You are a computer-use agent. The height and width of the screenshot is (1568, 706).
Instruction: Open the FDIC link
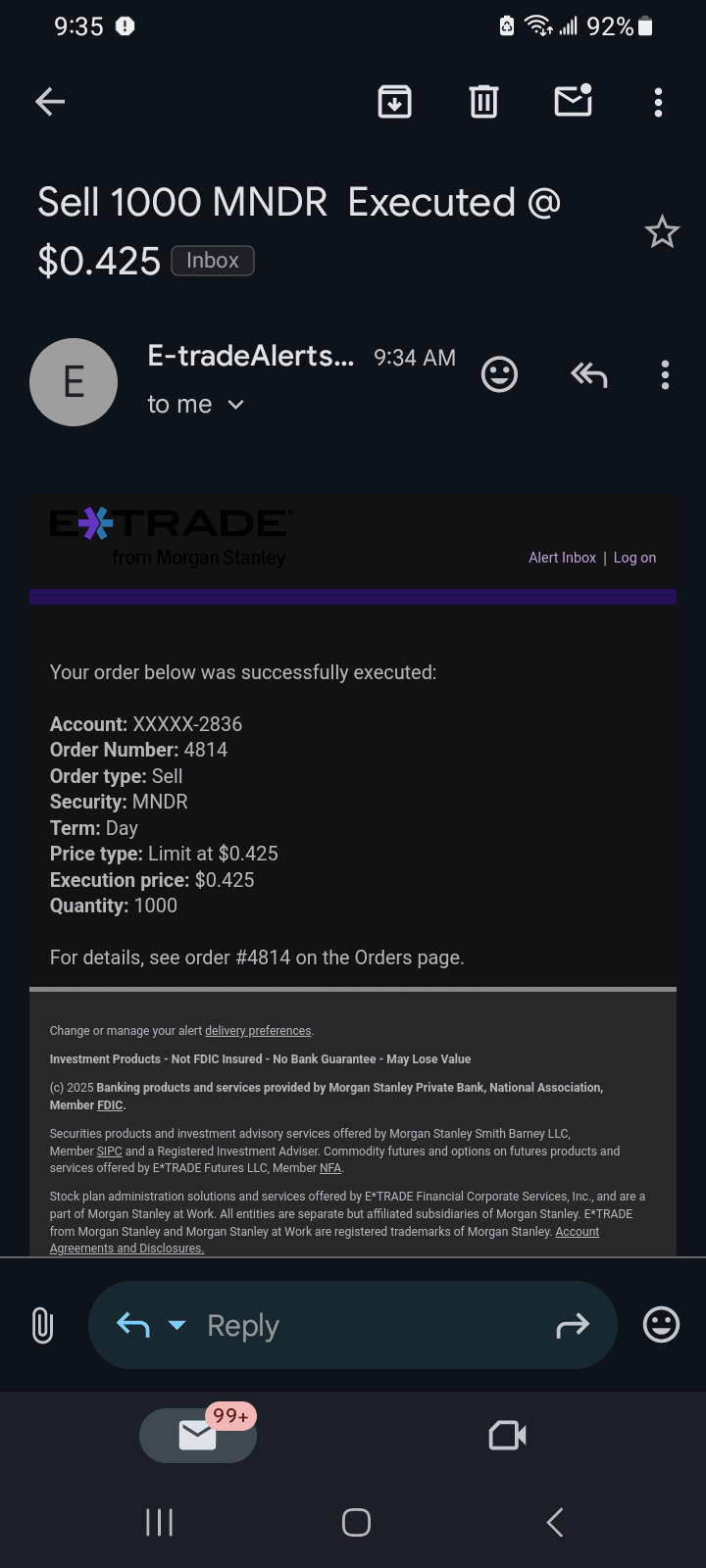[x=109, y=1105]
